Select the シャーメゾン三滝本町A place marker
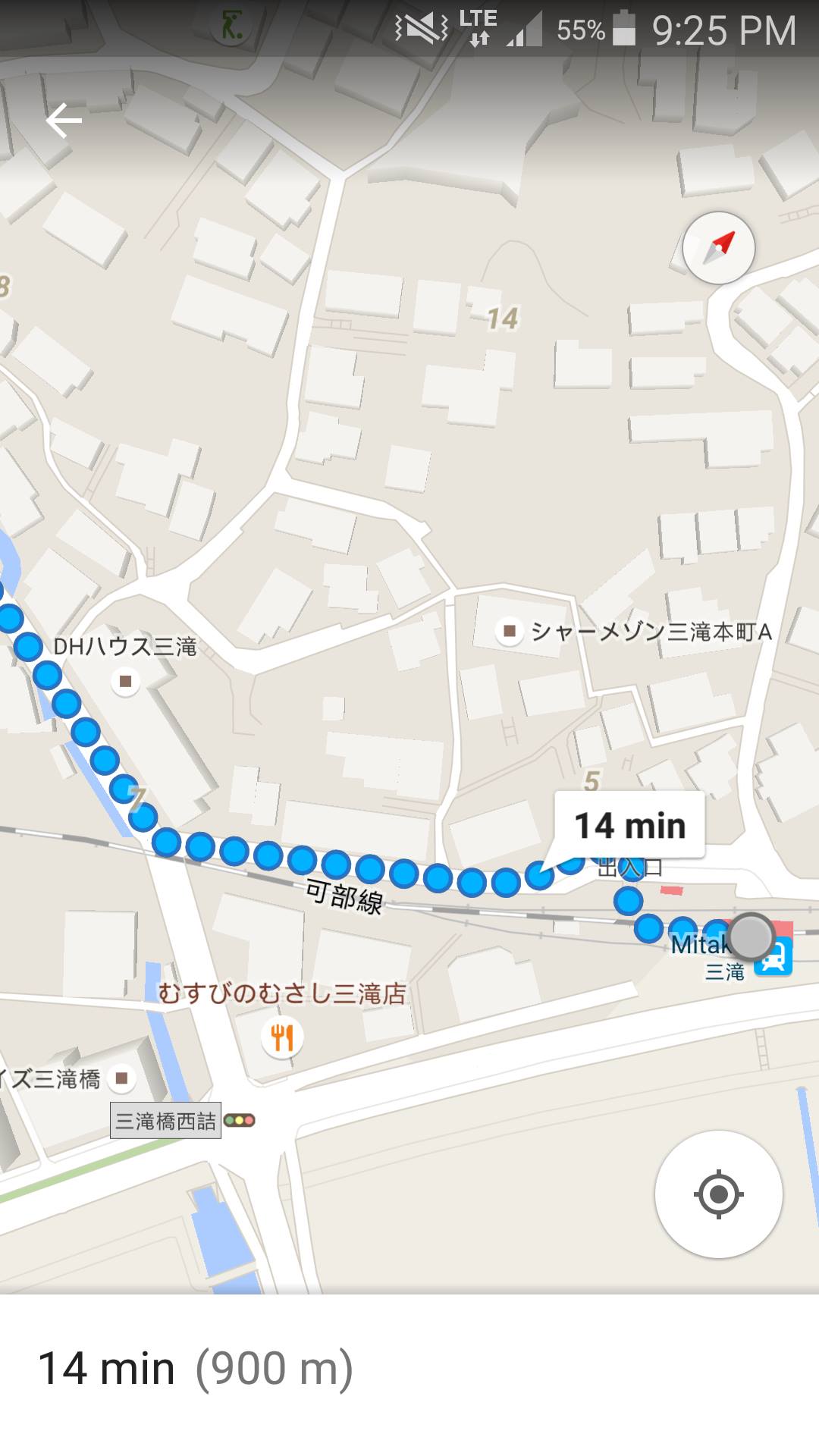Screen dimensions: 819x1456 510,631
